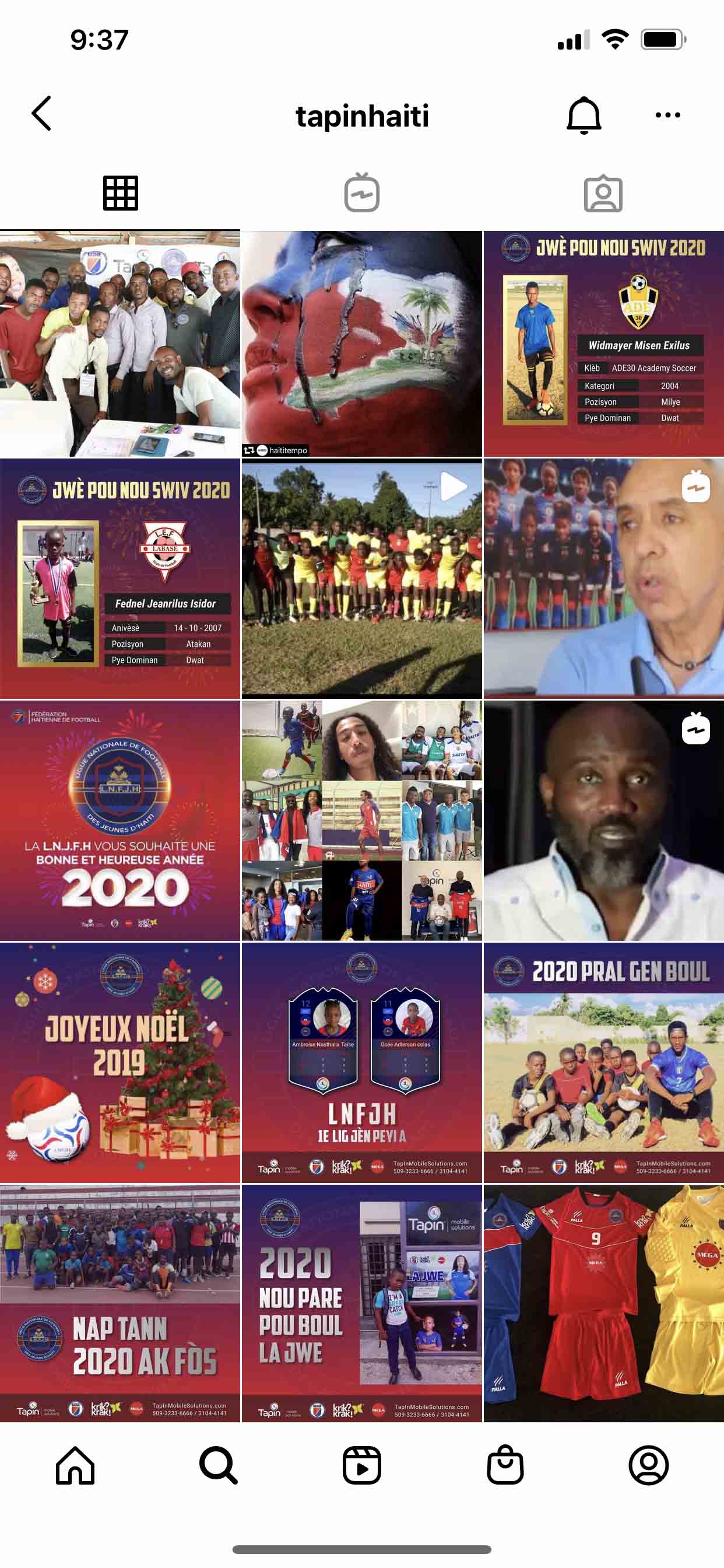Open the Search and explore tab
This screenshot has height=1568, width=724.
pos(219,1465)
